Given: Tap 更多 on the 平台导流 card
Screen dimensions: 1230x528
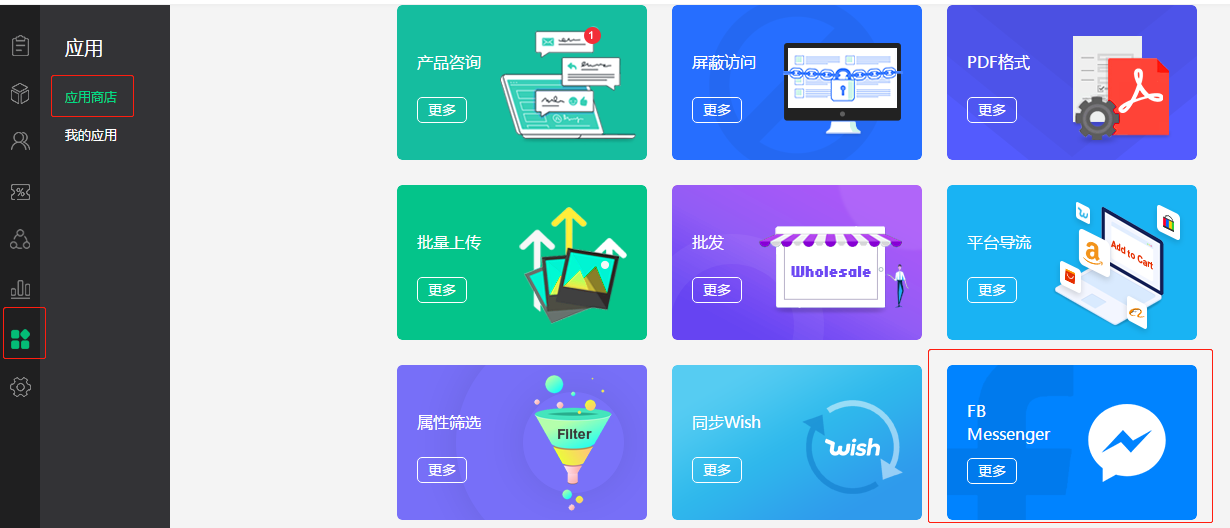Looking at the screenshot, I should (x=992, y=290).
